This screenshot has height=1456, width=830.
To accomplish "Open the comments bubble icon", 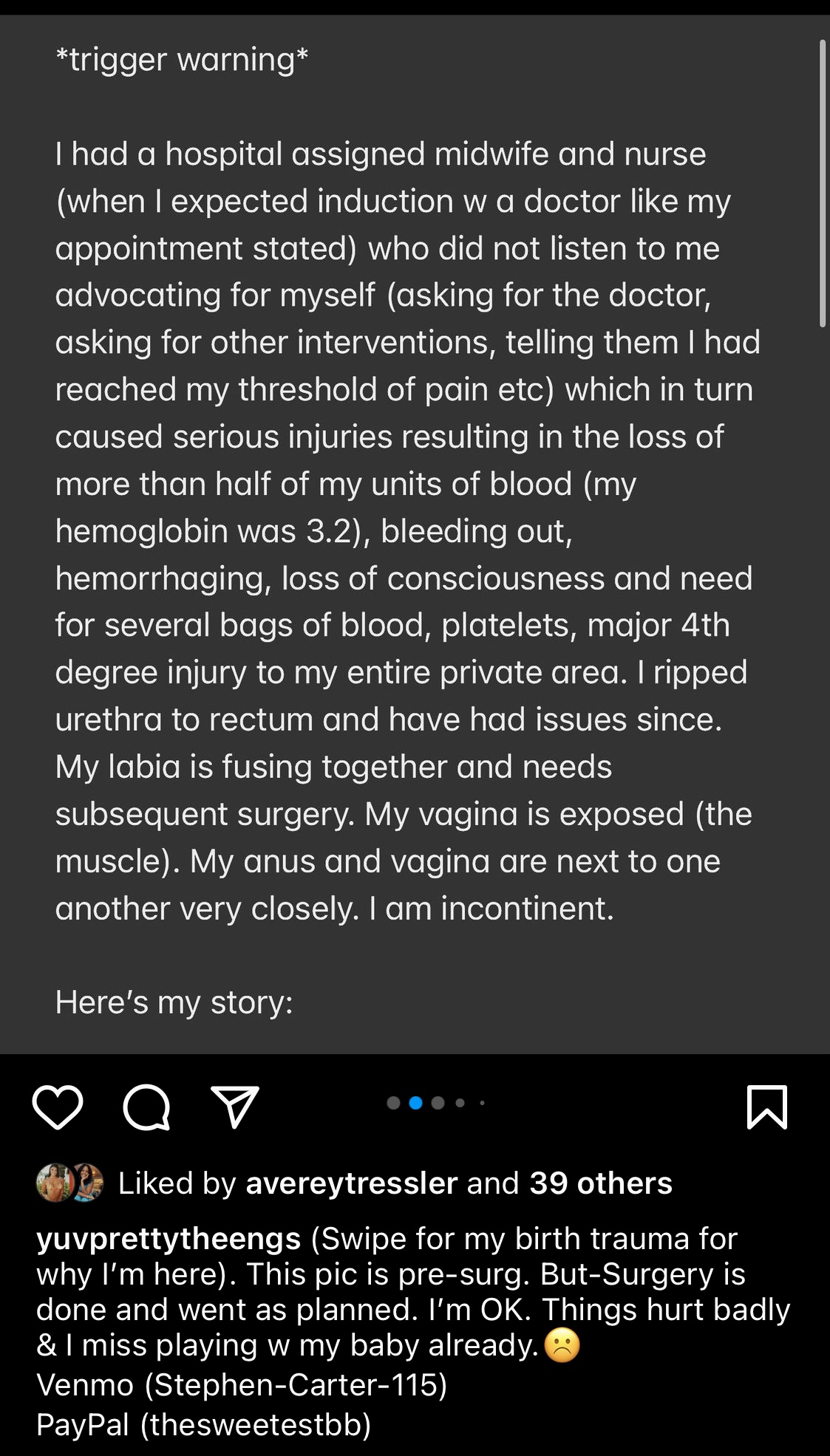I will tap(146, 1107).
